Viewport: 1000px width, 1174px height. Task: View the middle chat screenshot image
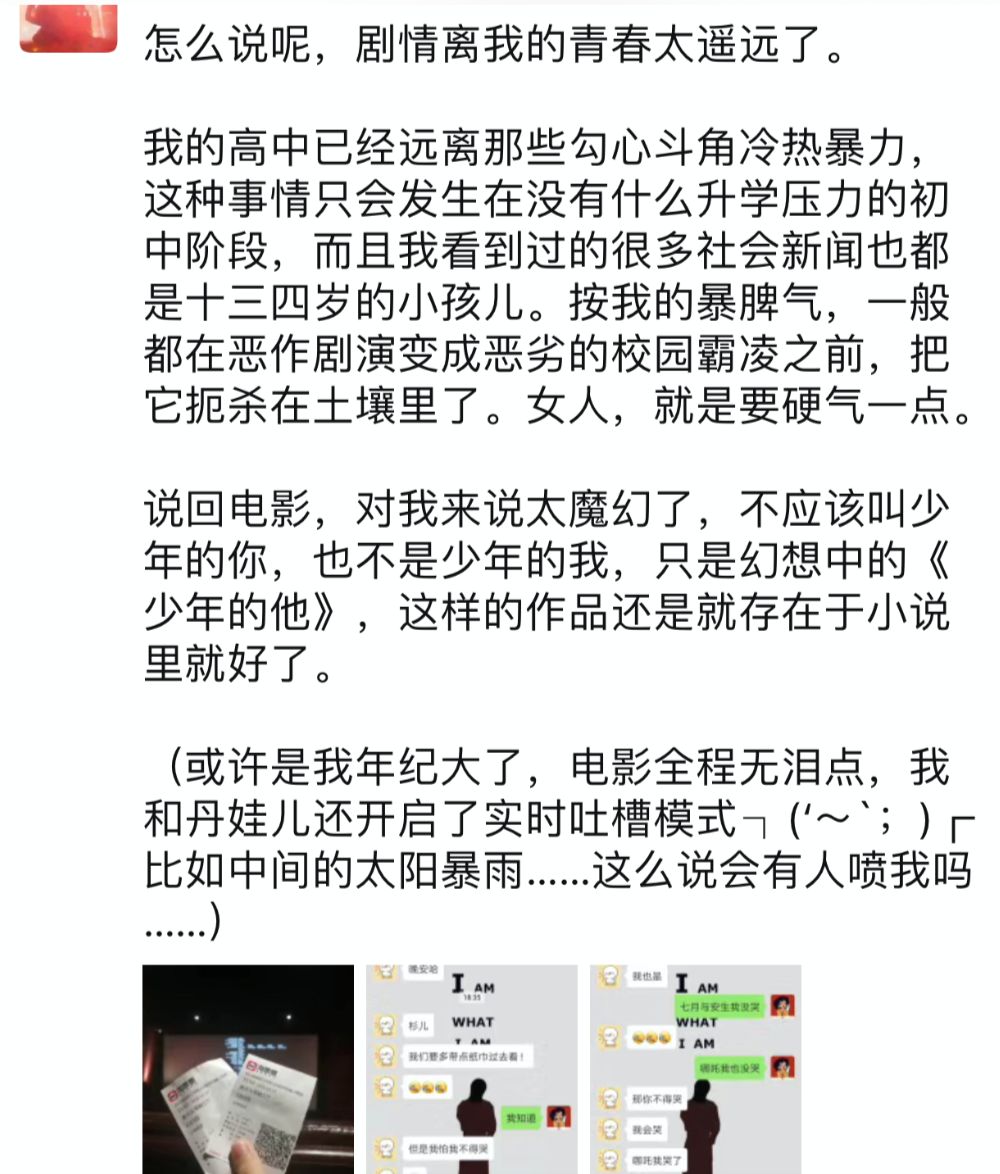point(471,1068)
